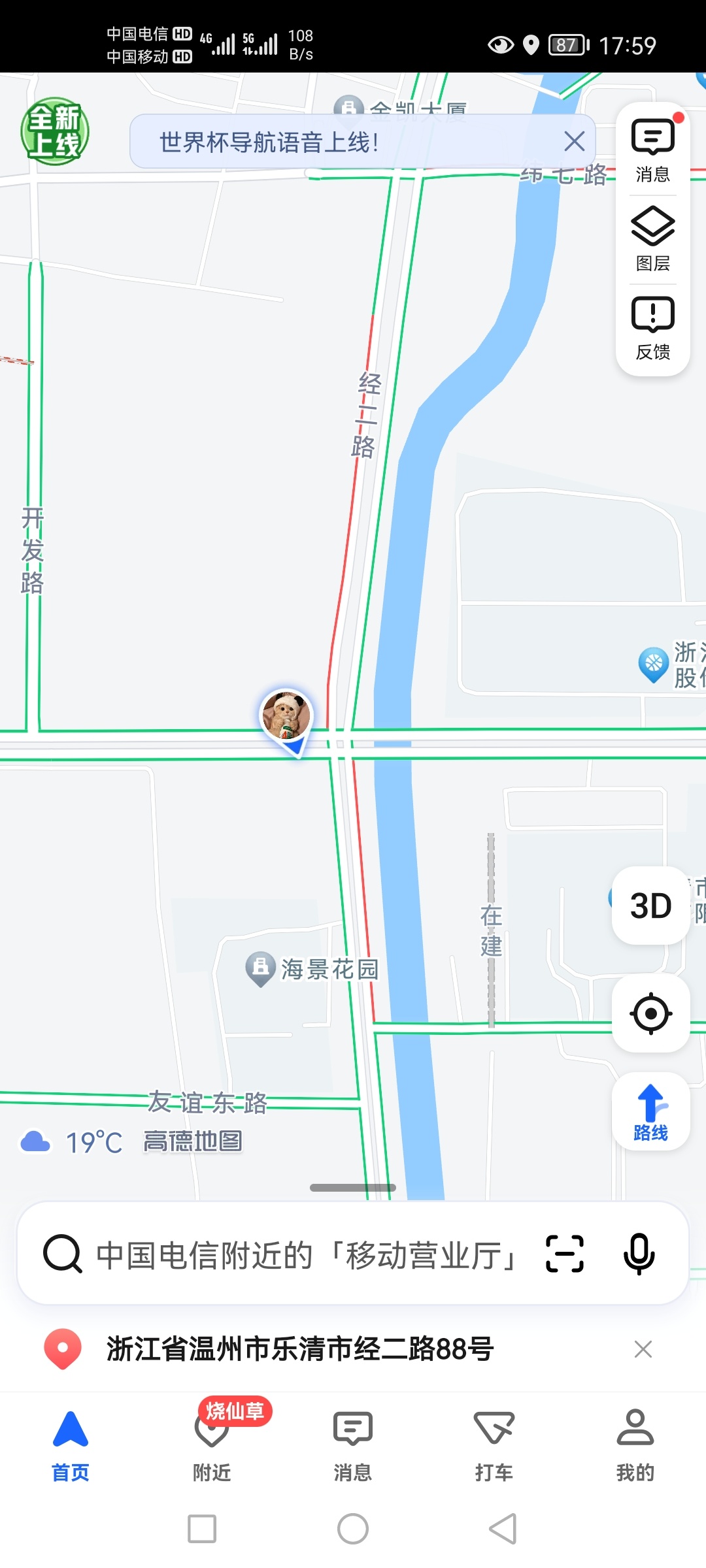Open the 我的 profile tab
Viewport: 706px width, 1568px height.
point(635,1445)
